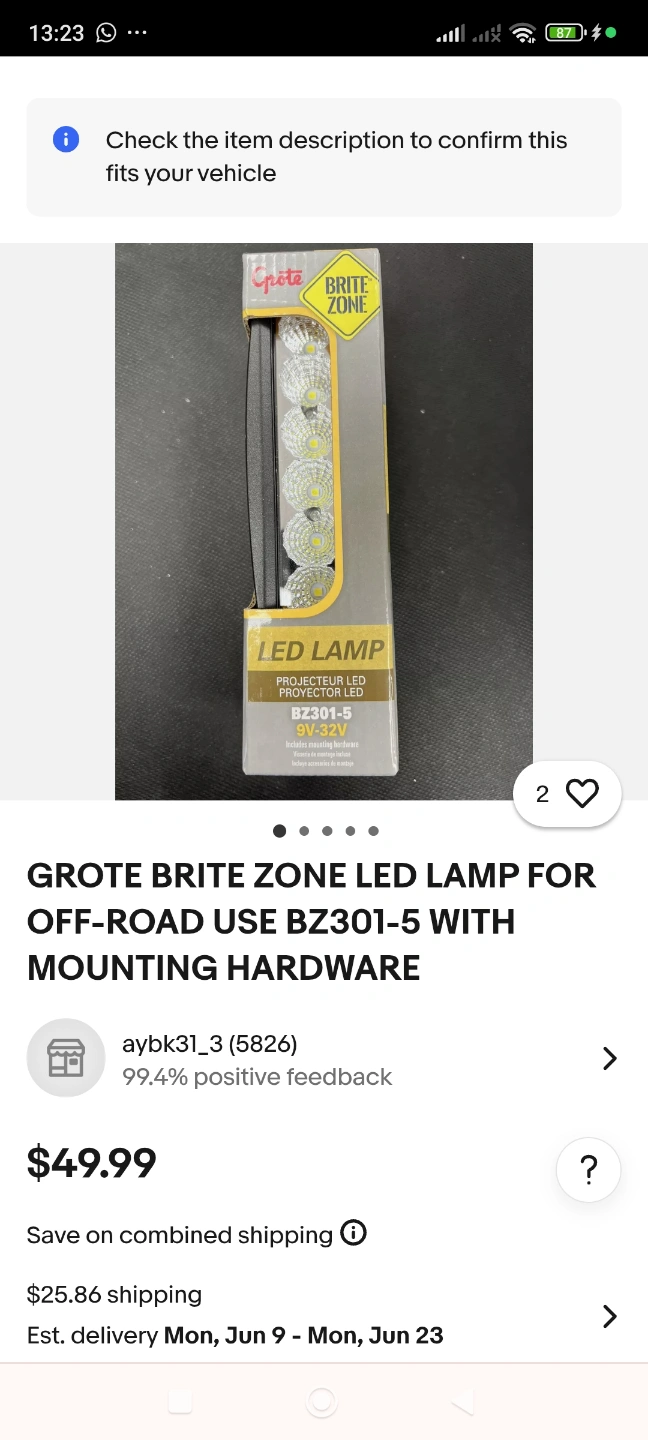
Task: View shipping and delivery details
Action: coord(324,1315)
